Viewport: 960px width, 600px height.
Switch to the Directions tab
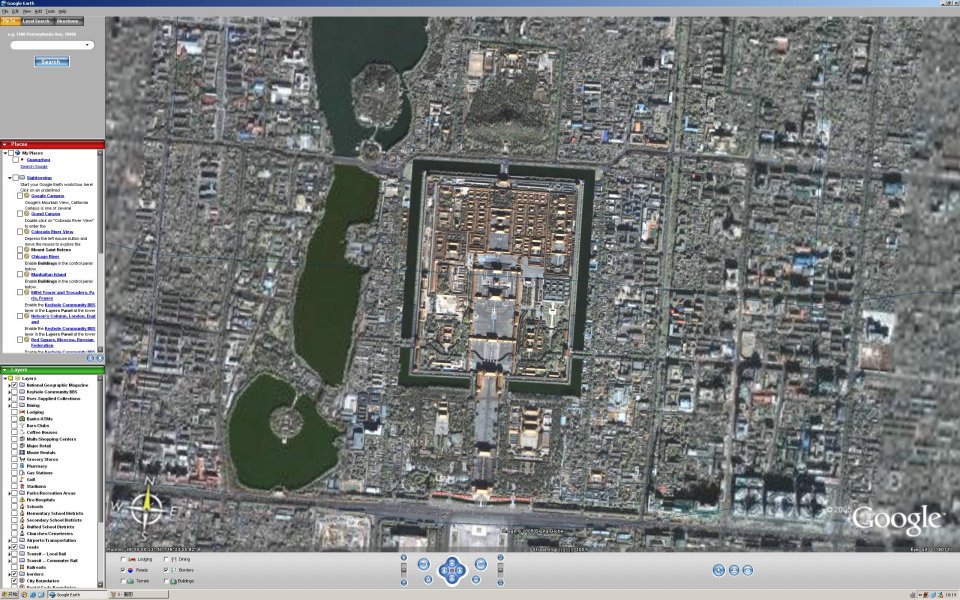click(x=68, y=20)
